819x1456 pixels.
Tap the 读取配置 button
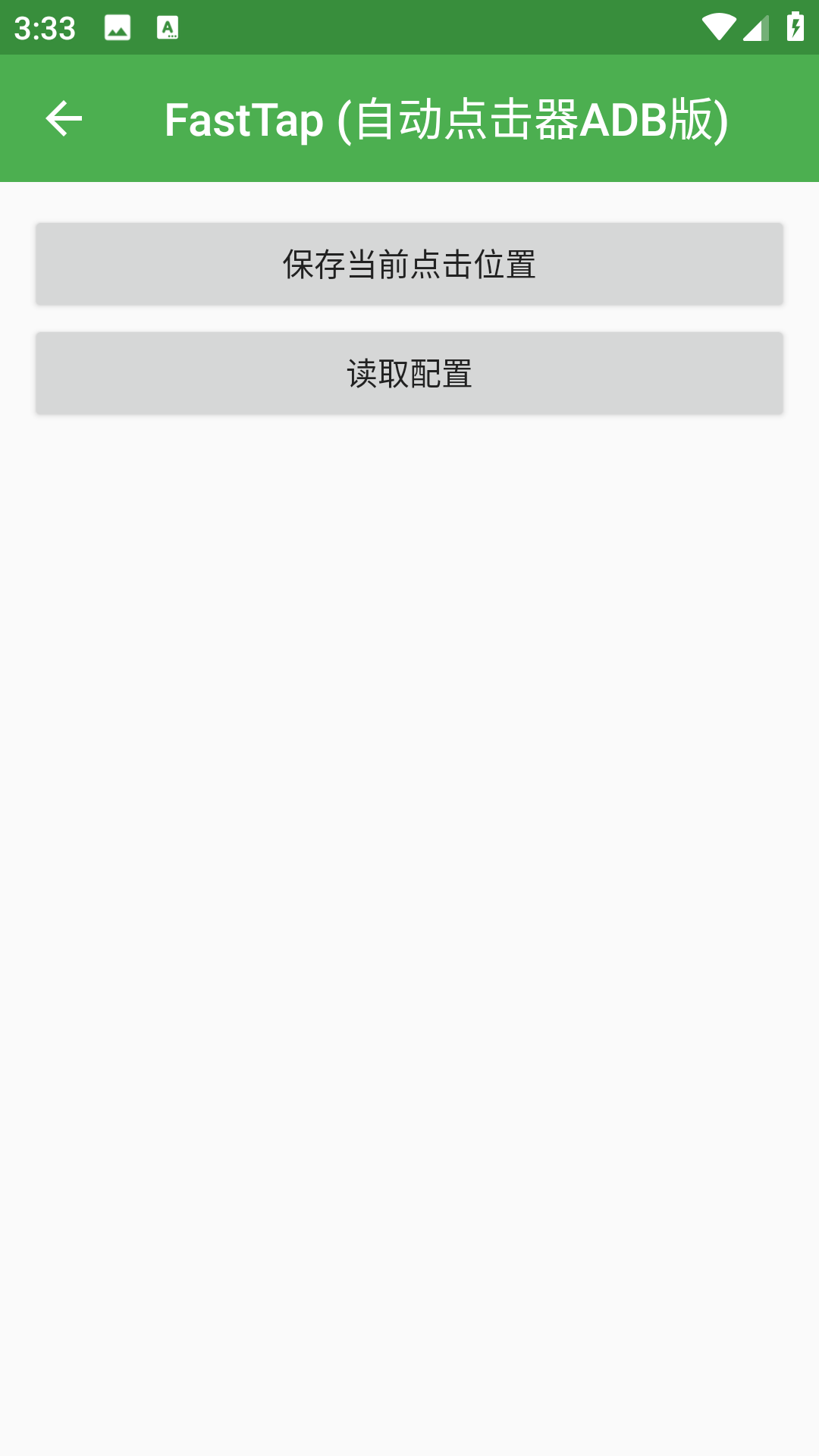point(409,374)
